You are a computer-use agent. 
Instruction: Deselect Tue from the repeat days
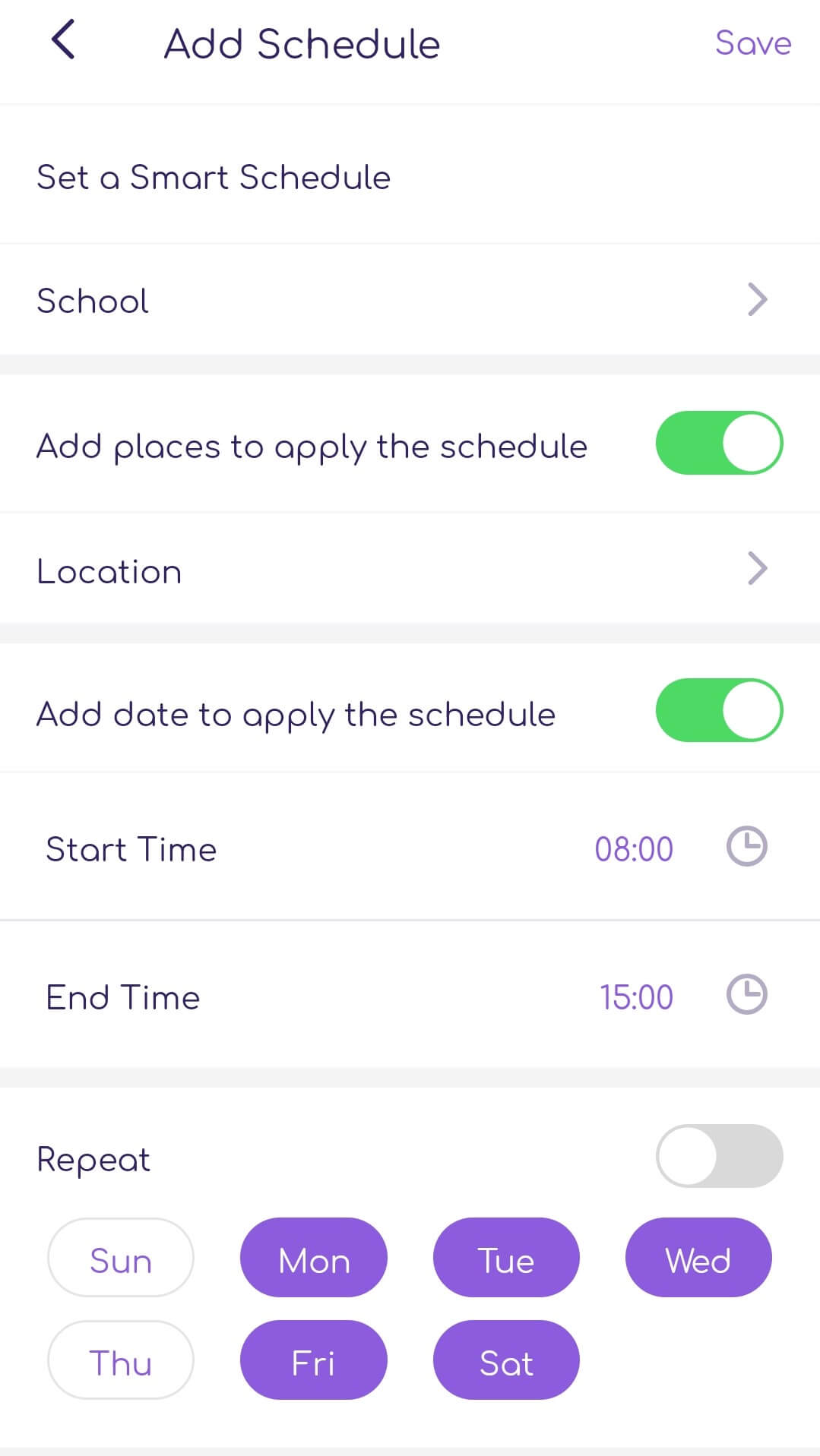tap(506, 1259)
